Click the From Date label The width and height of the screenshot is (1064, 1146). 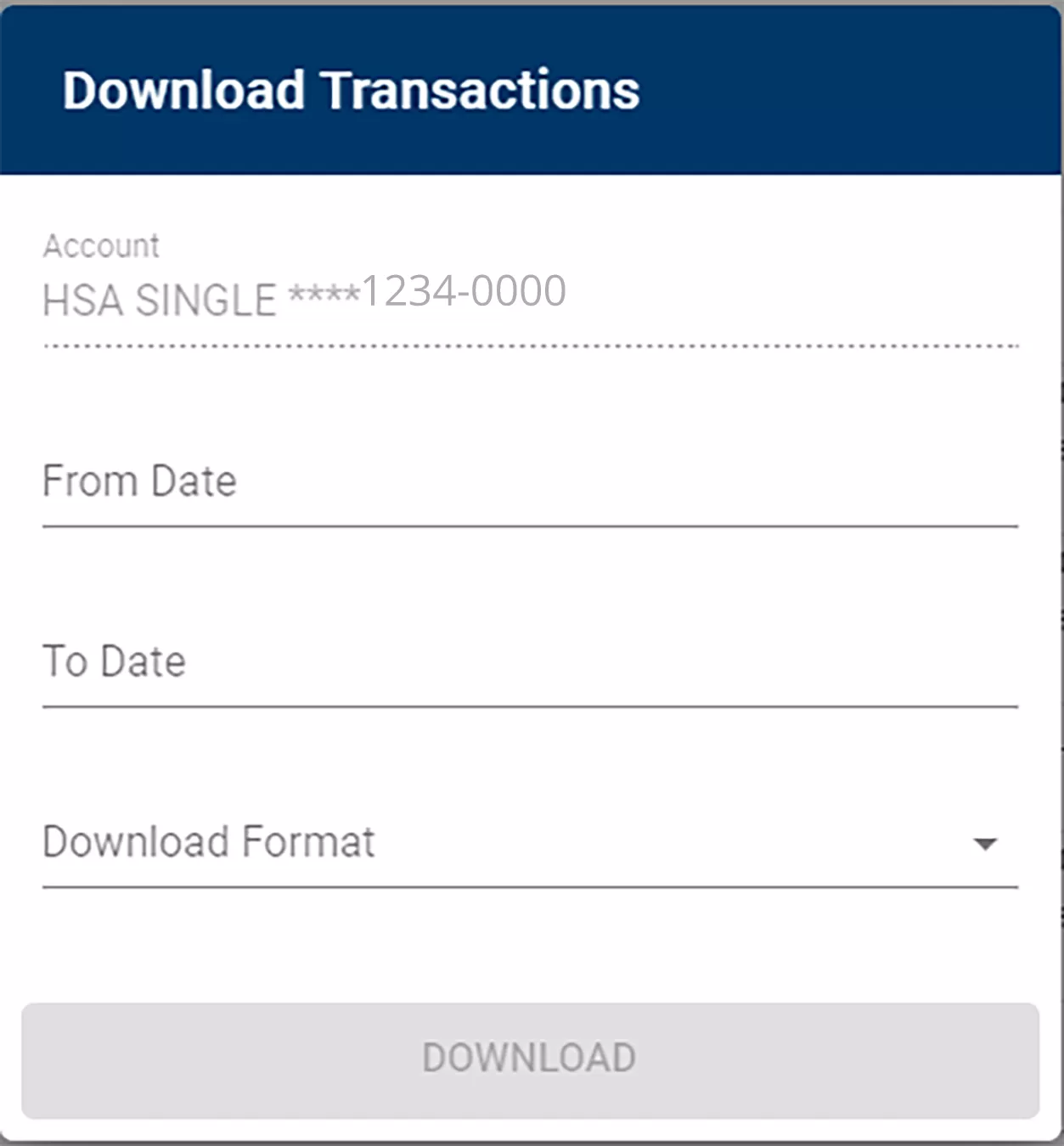click(x=138, y=480)
